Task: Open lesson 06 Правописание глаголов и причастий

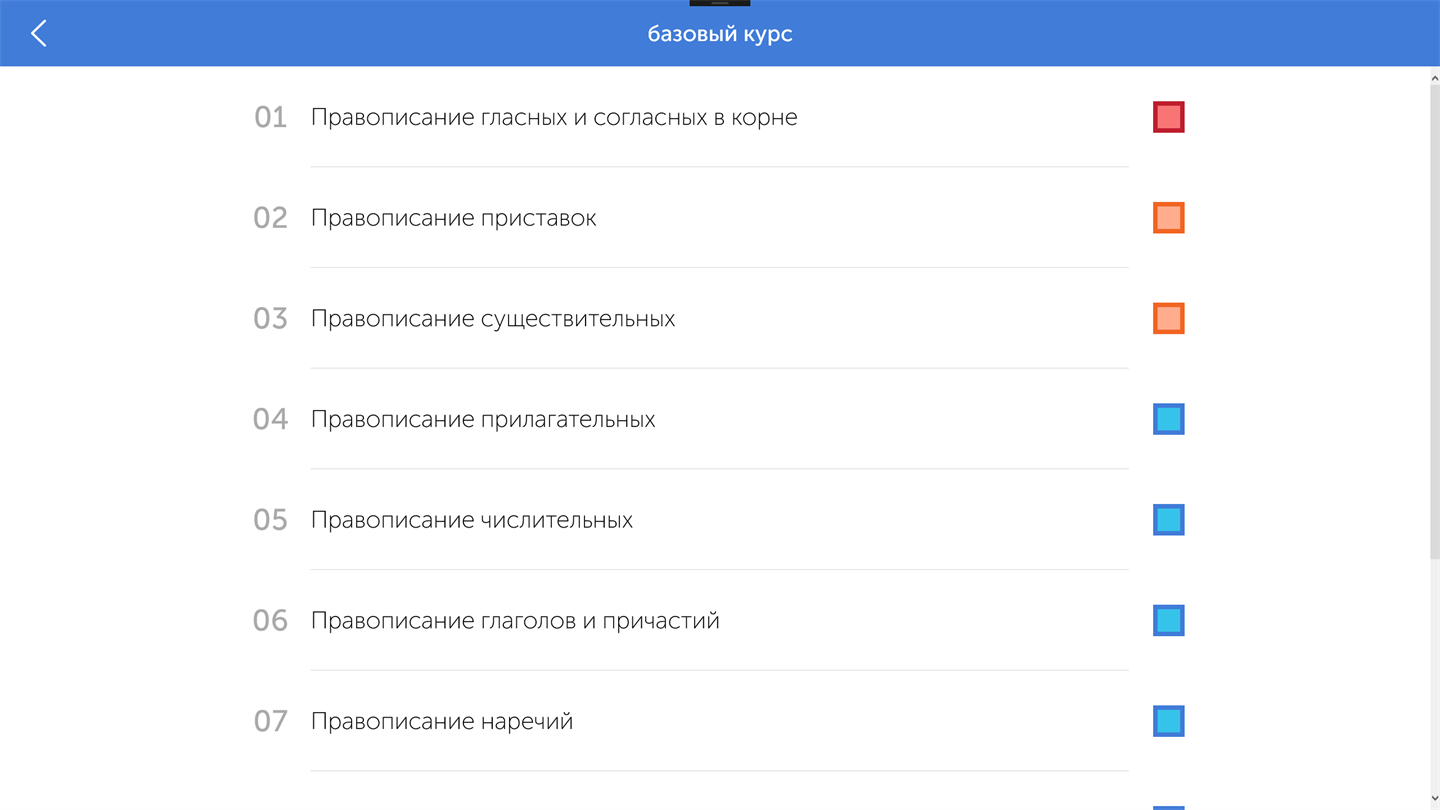Action: click(x=514, y=621)
